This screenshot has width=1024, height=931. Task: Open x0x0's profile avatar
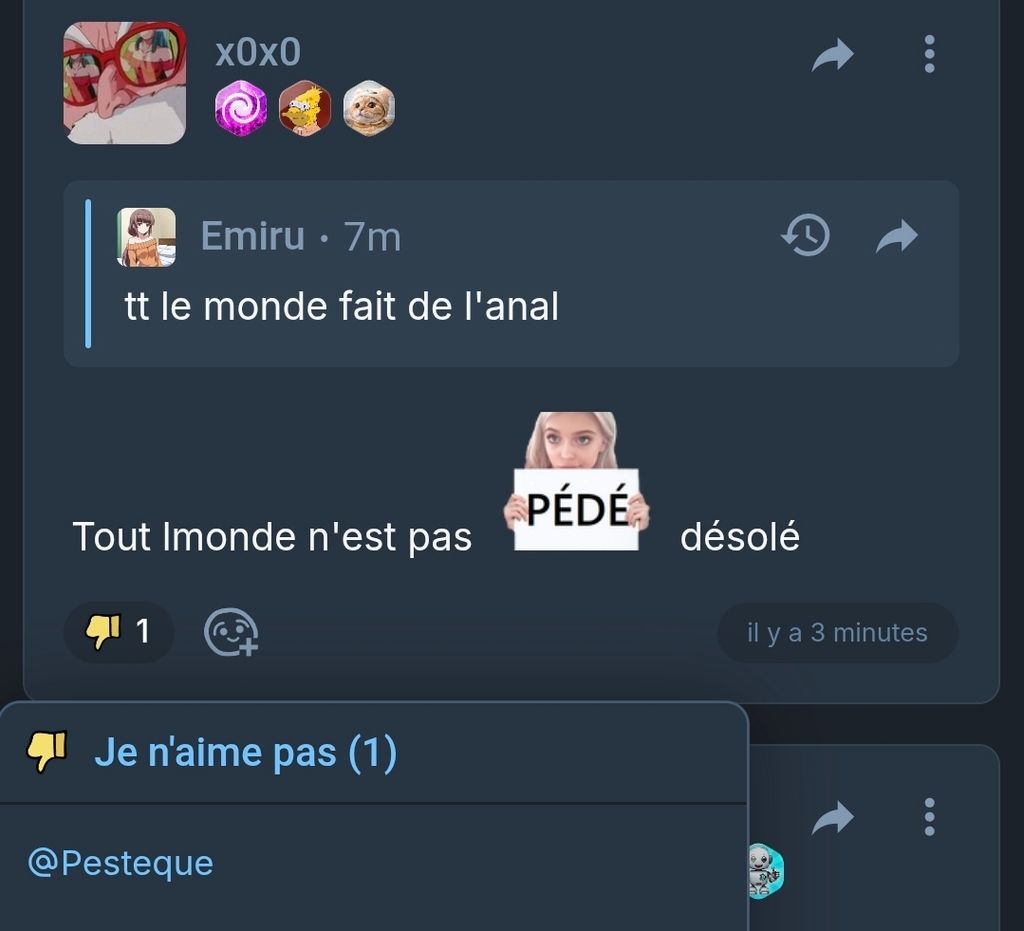point(124,82)
